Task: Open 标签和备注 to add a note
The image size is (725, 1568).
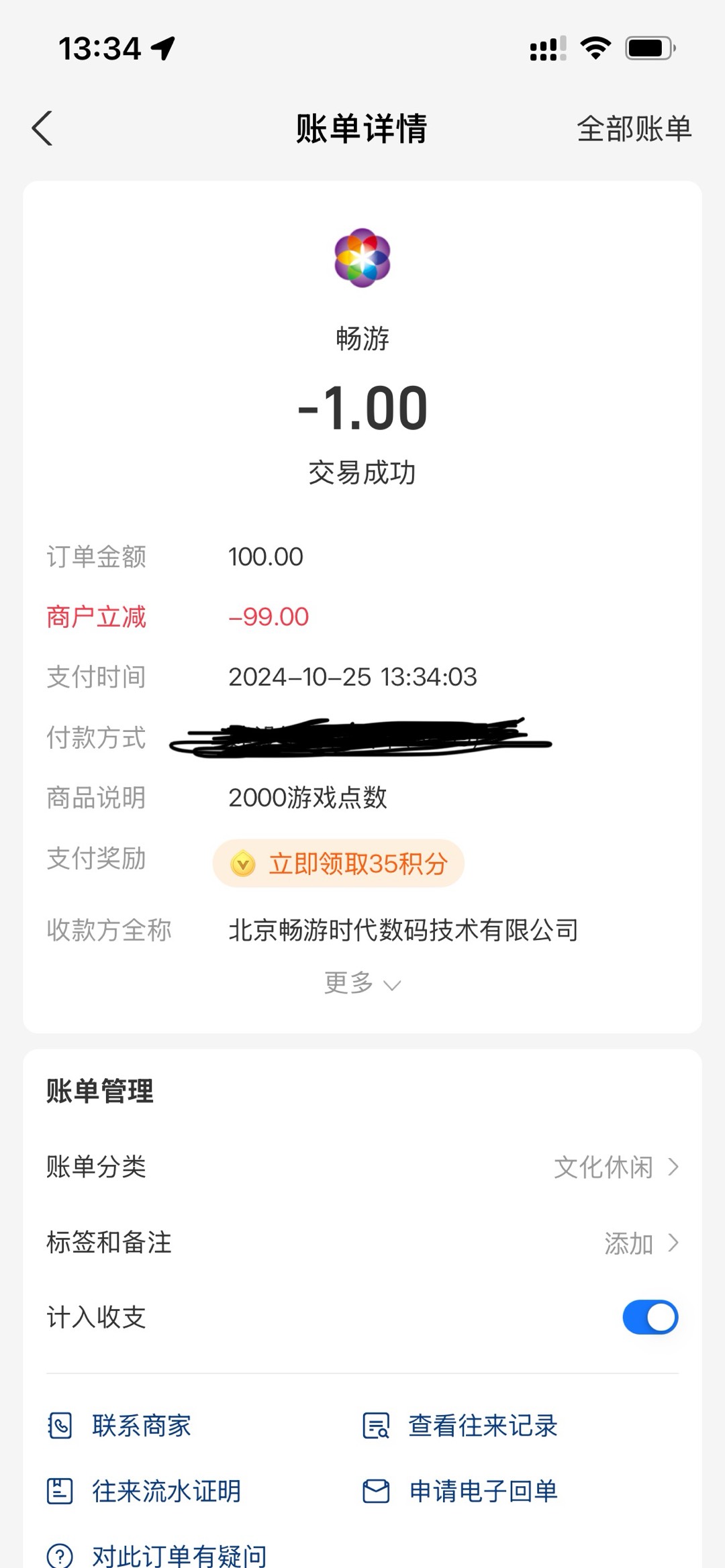Action: point(362,1243)
